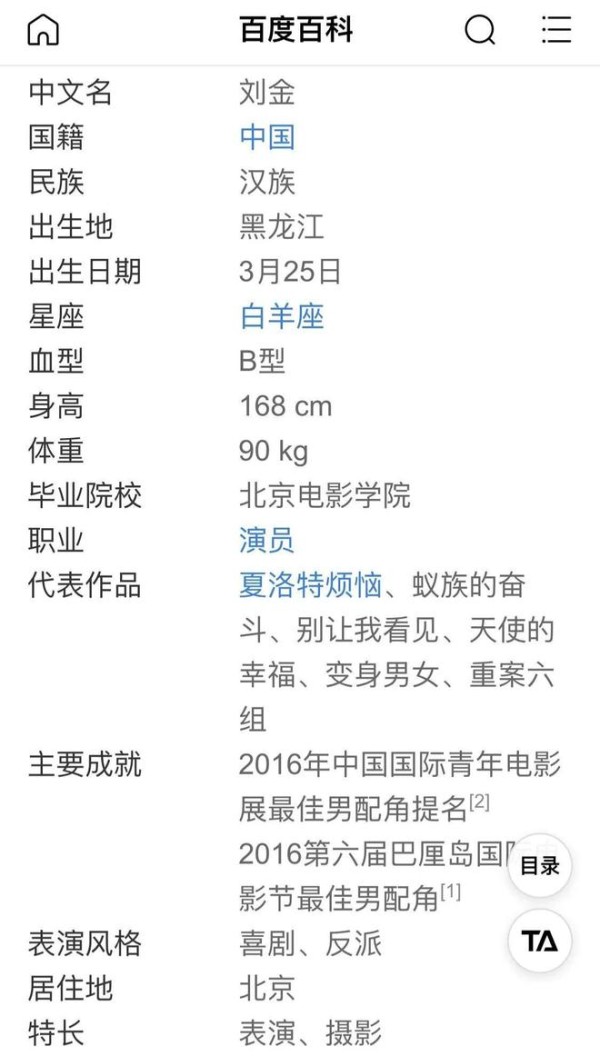Open the 夏洛特烦恼 movie link
Image resolution: width=600 pixels, height=1056 pixels.
coord(310,586)
